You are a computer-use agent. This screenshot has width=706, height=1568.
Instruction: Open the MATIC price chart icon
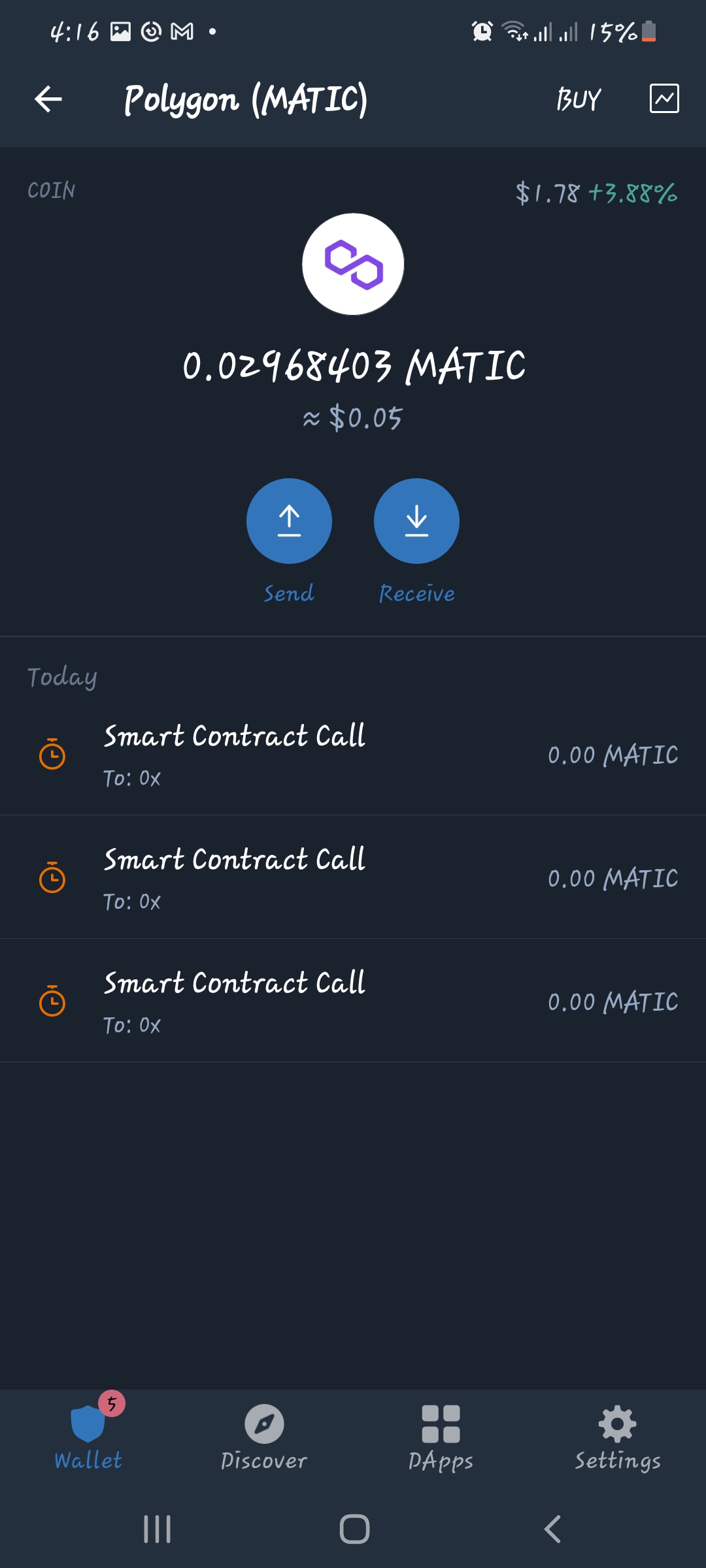click(x=664, y=99)
